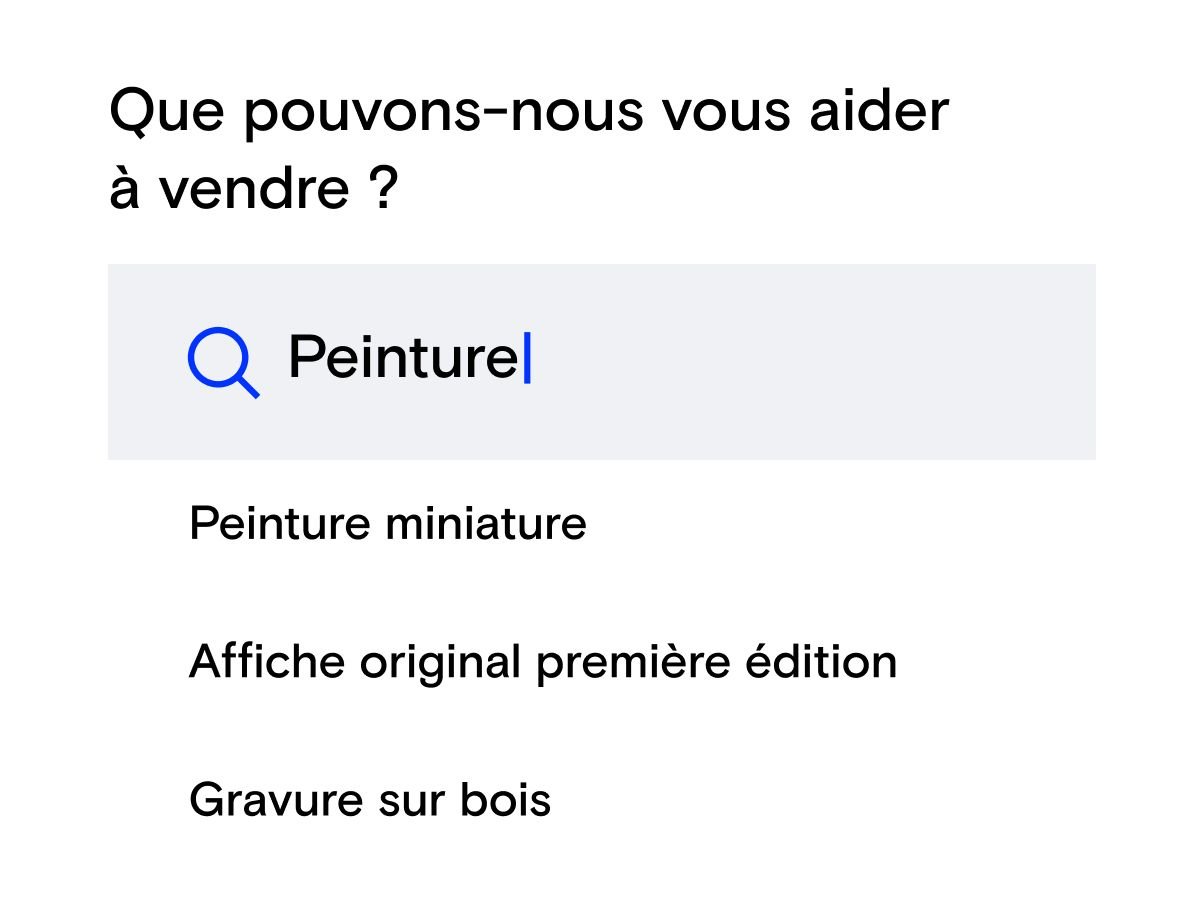
Task: Select the Peinture miniature suggestion
Action: 387,523
